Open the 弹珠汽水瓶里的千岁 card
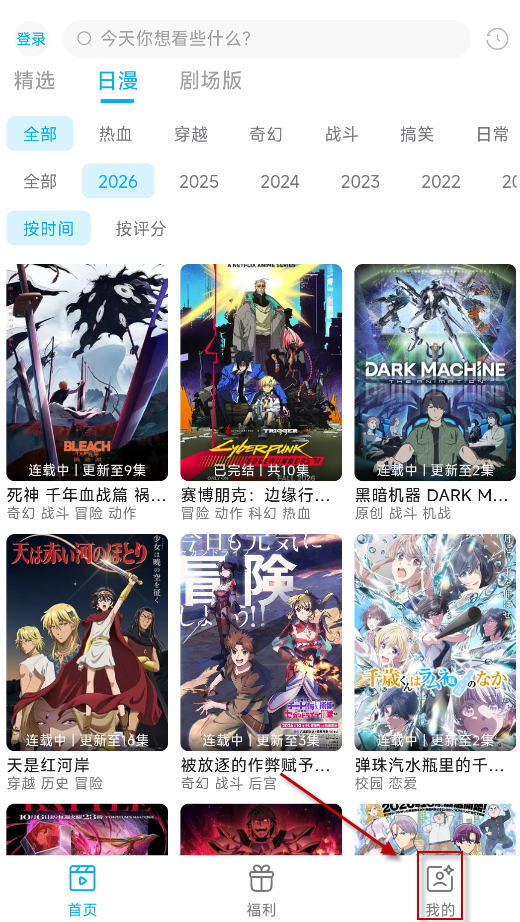The width and height of the screenshot is (520, 922). [435, 663]
